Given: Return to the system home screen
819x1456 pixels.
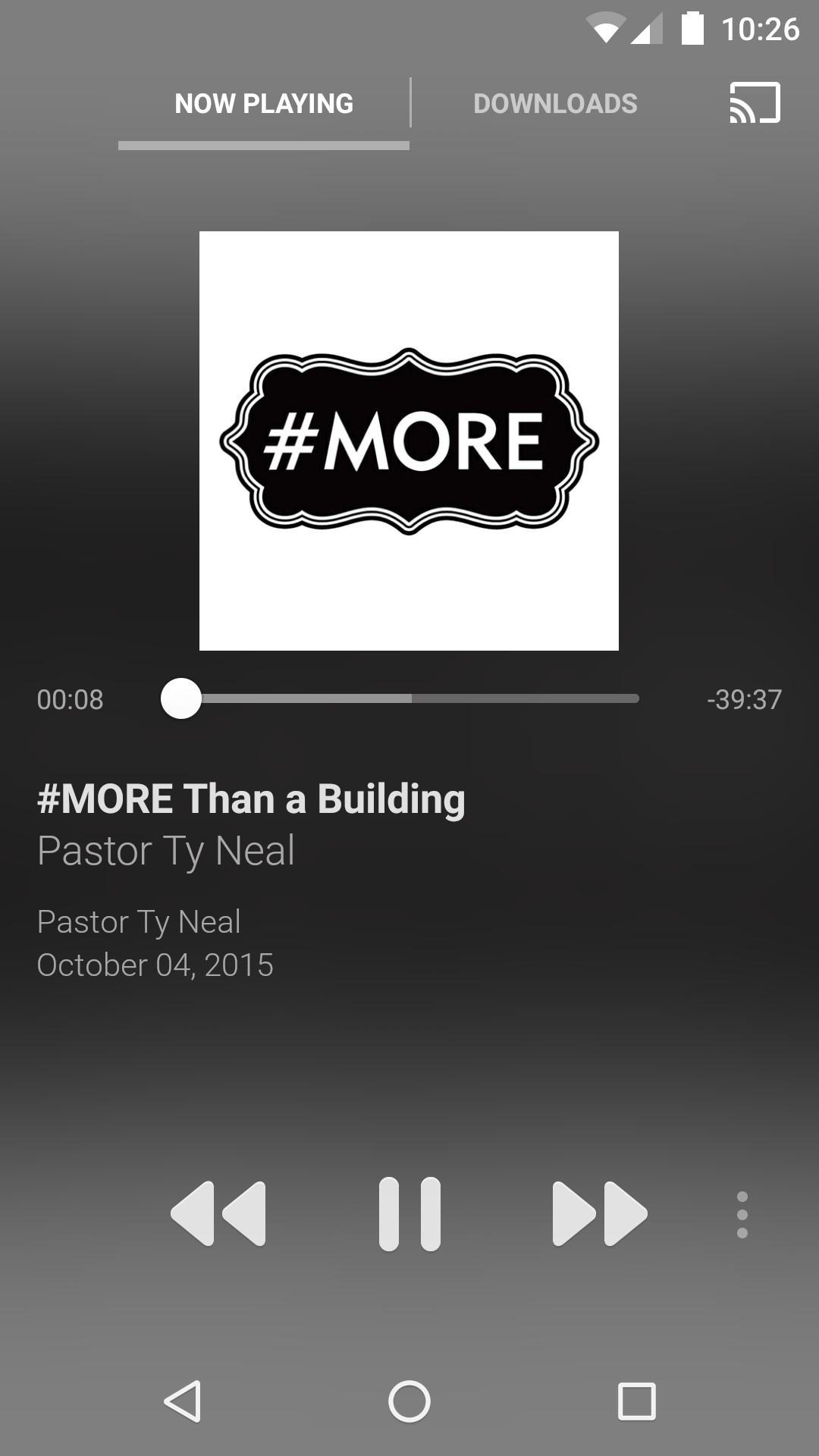Looking at the screenshot, I should point(409,1401).
